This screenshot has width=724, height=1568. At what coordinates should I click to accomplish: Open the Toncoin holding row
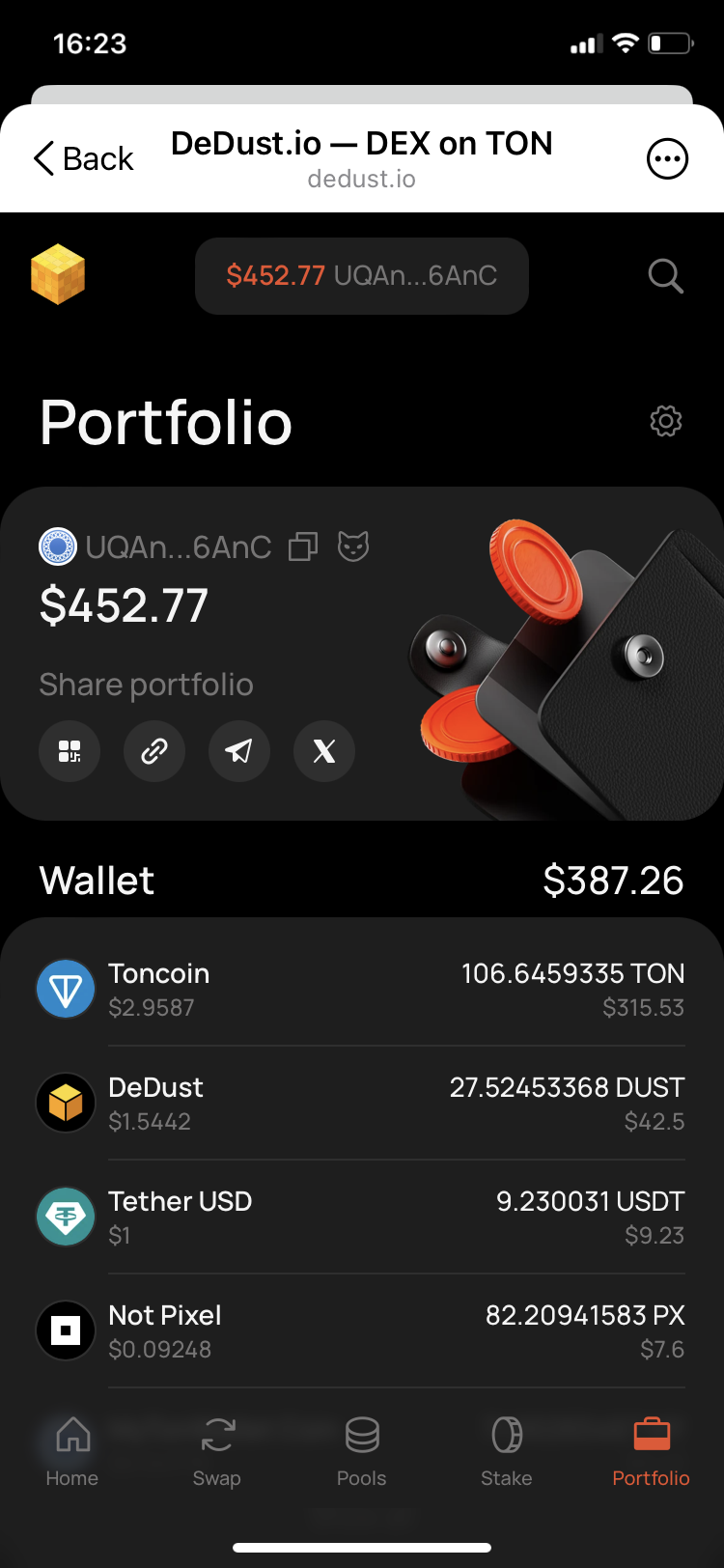(x=362, y=990)
